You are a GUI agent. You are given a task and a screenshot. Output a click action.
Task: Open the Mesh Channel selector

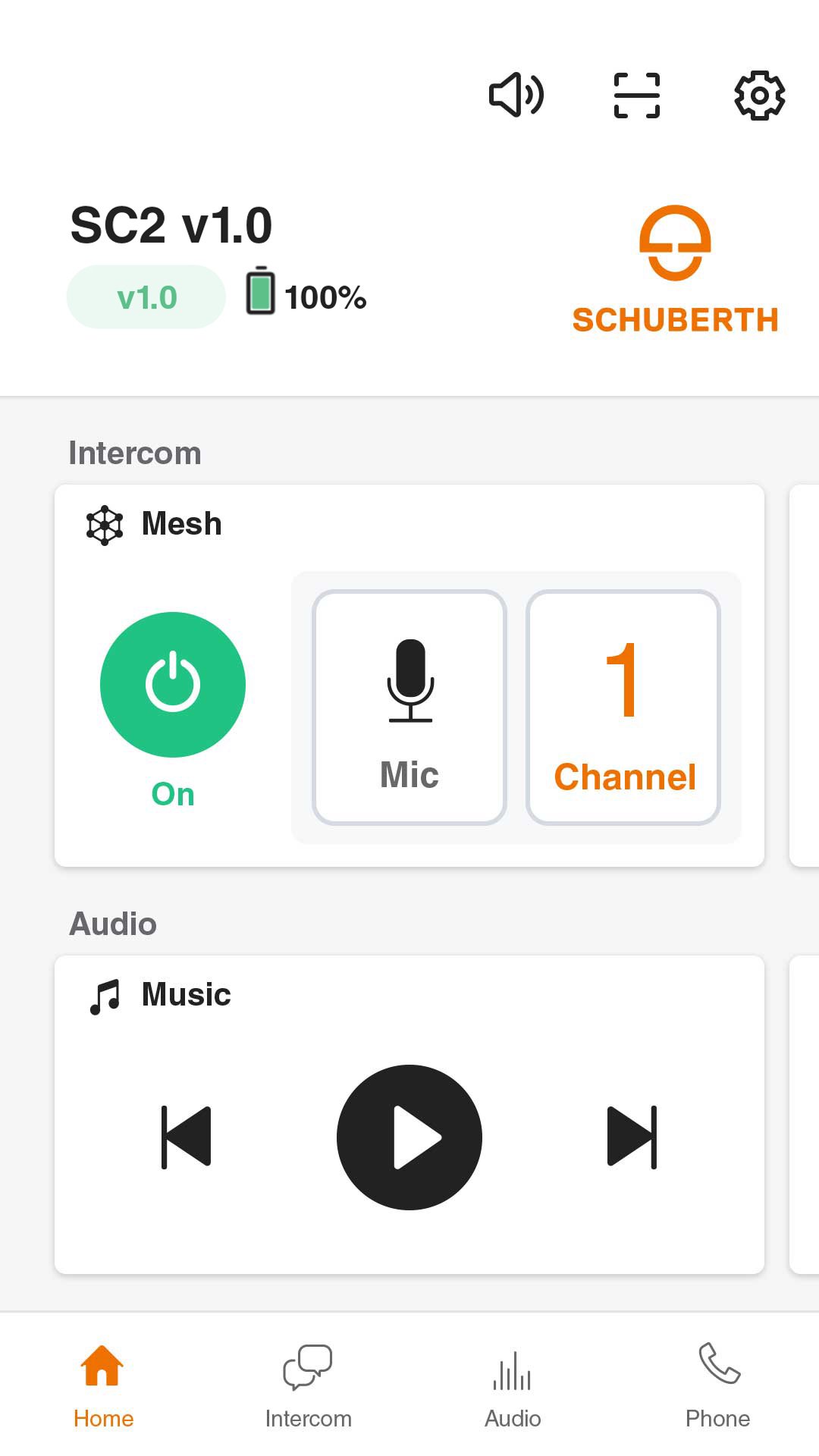pyautogui.click(x=623, y=708)
